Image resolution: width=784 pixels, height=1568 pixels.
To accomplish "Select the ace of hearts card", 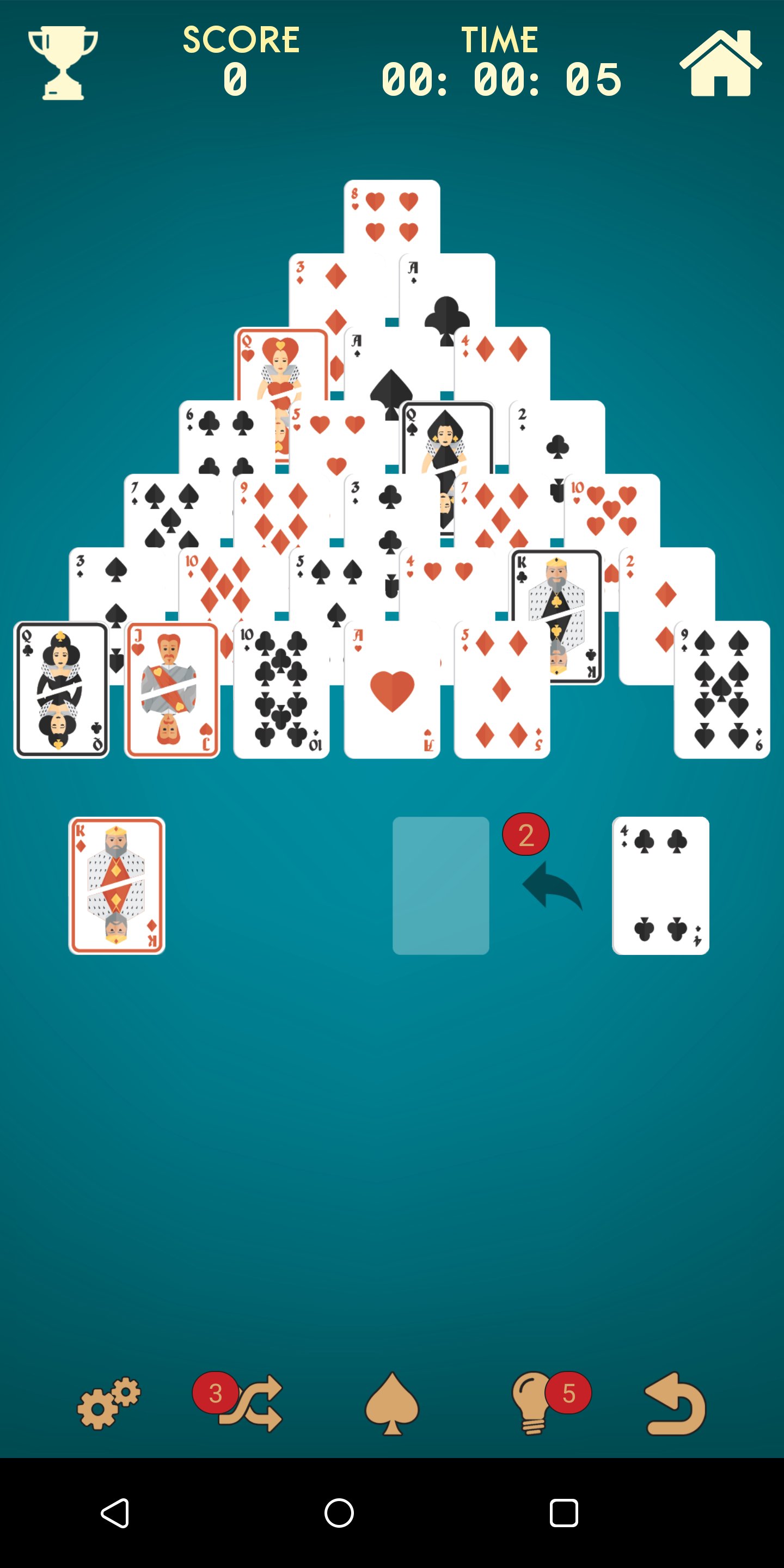I will pos(391,690).
